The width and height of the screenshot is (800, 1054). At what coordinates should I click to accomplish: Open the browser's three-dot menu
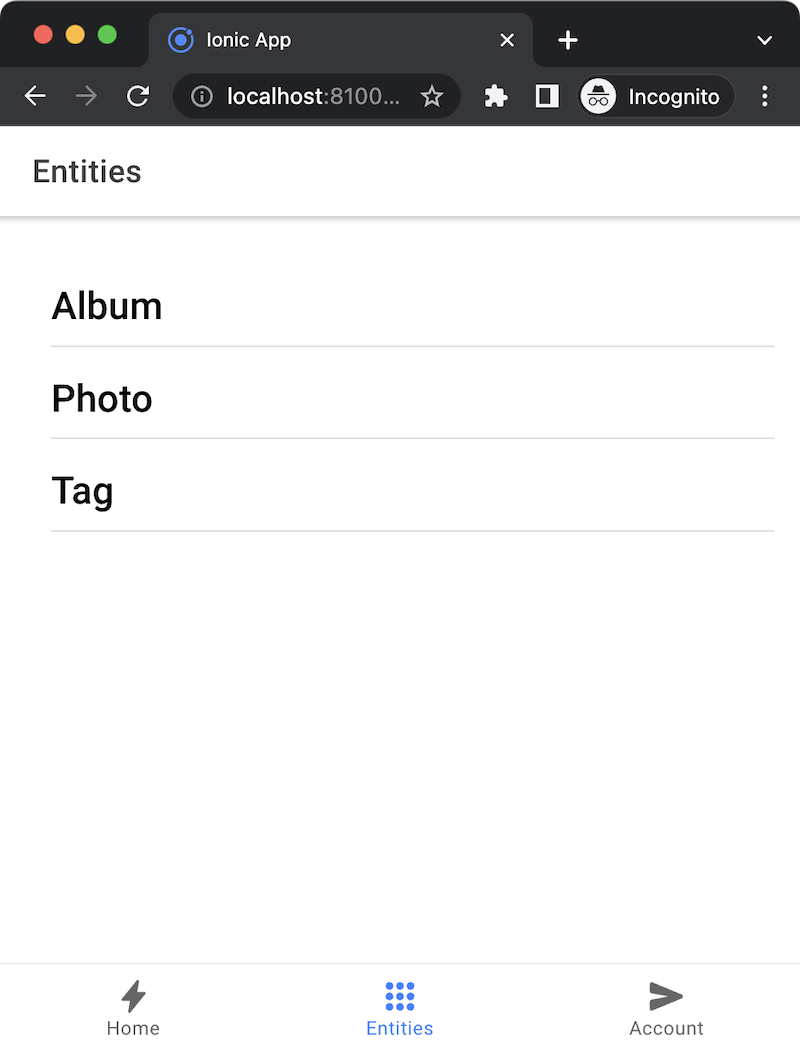click(765, 96)
